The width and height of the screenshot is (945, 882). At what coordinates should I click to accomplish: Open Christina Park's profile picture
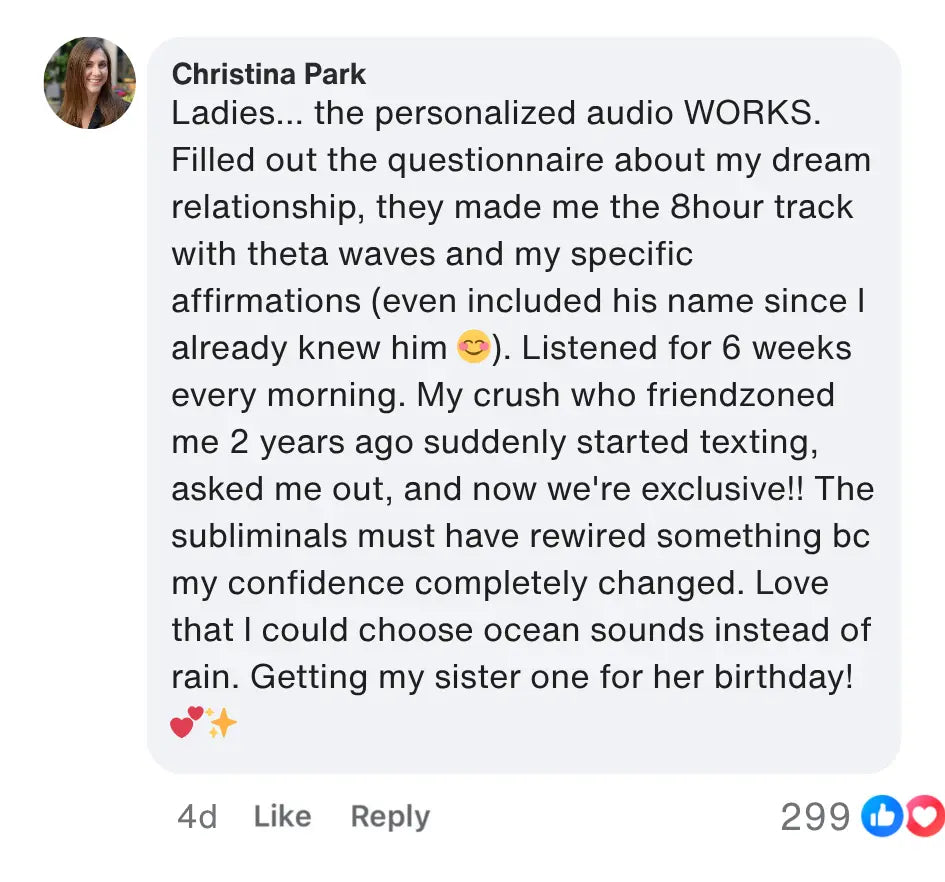click(x=90, y=83)
